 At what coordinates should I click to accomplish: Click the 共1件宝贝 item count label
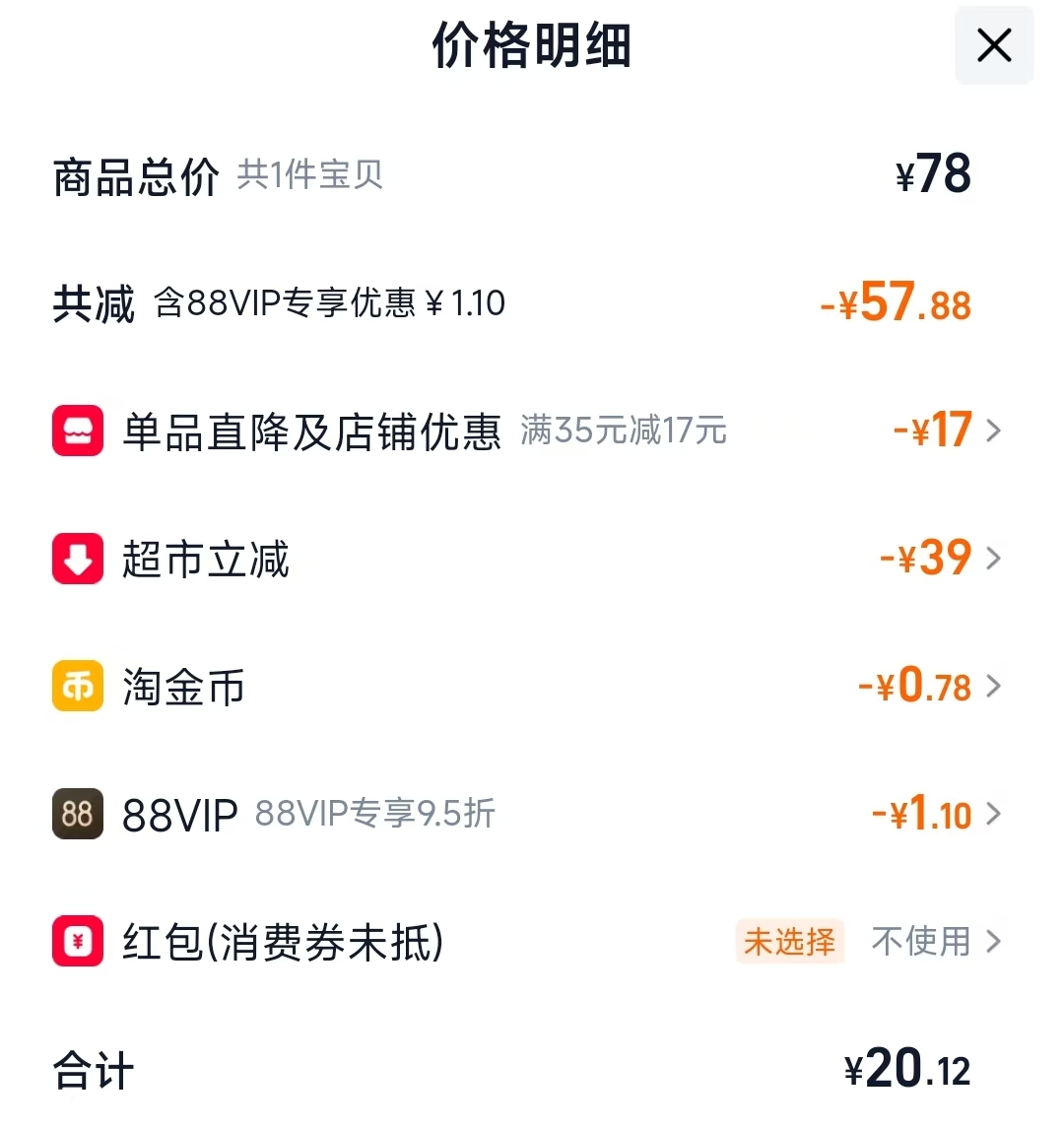click(310, 175)
